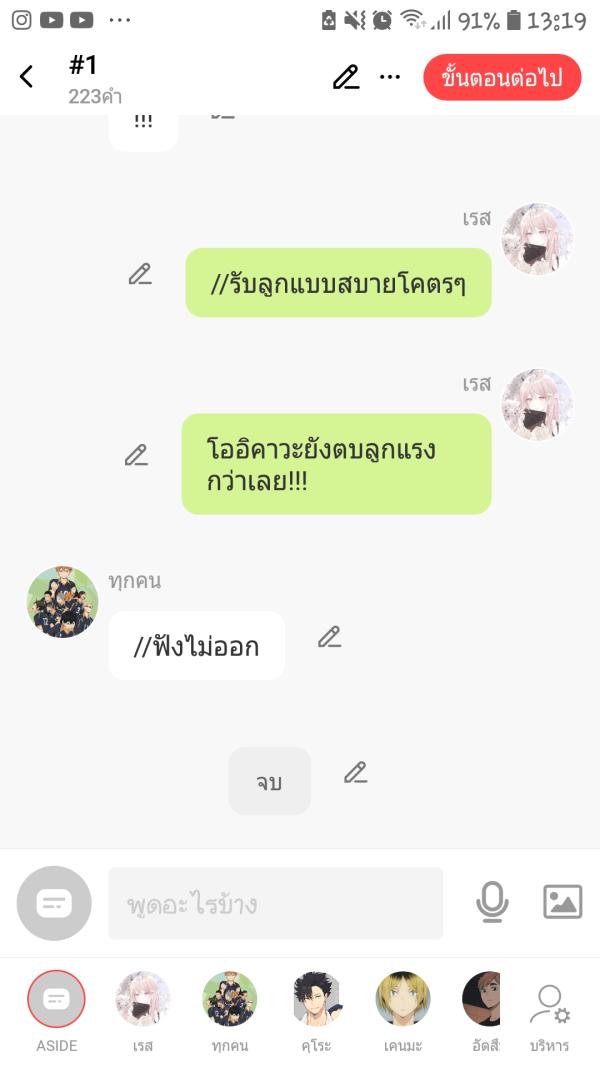This screenshot has height=1067, width=600.
Task: Edit the message //ฟังไม่ออก
Action: point(329,637)
